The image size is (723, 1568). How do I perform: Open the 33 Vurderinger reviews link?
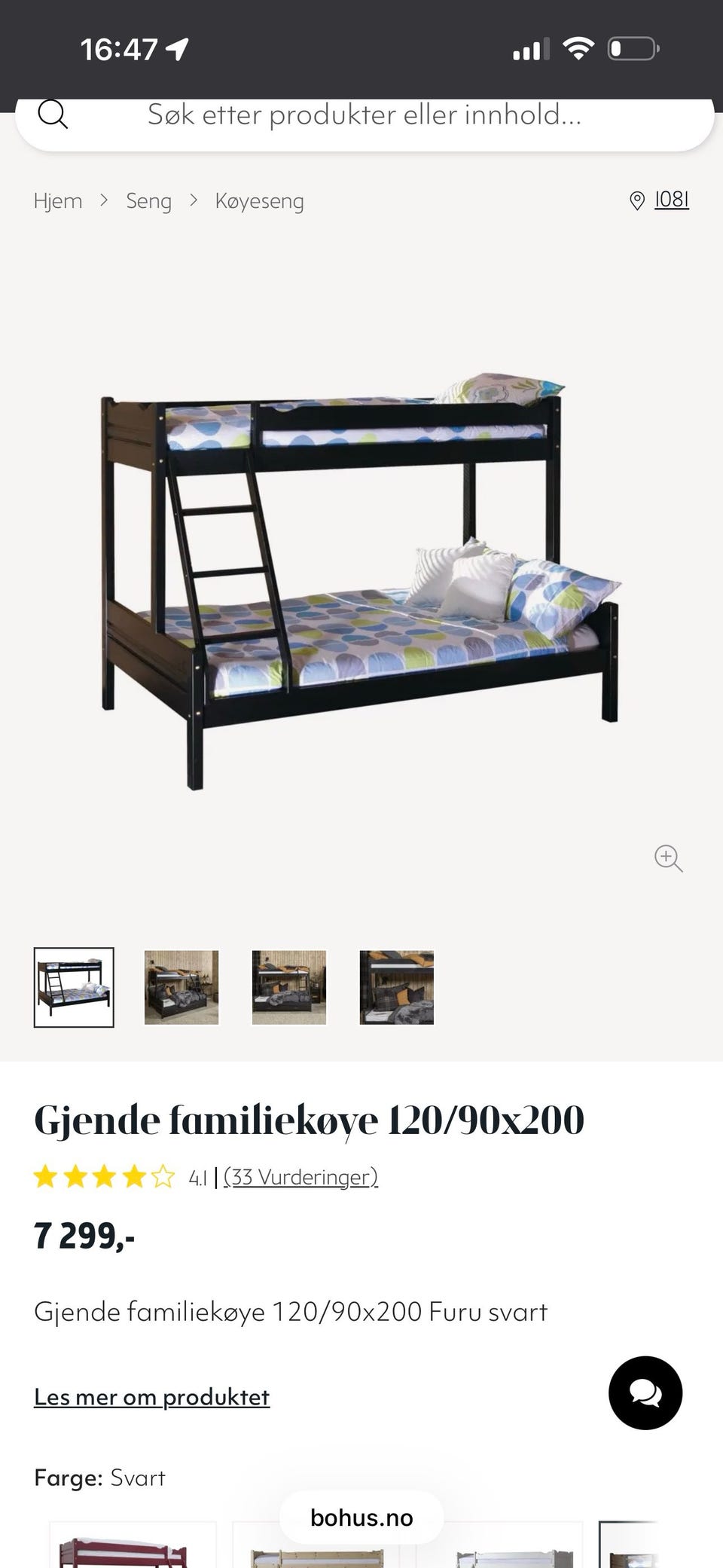click(x=300, y=1176)
